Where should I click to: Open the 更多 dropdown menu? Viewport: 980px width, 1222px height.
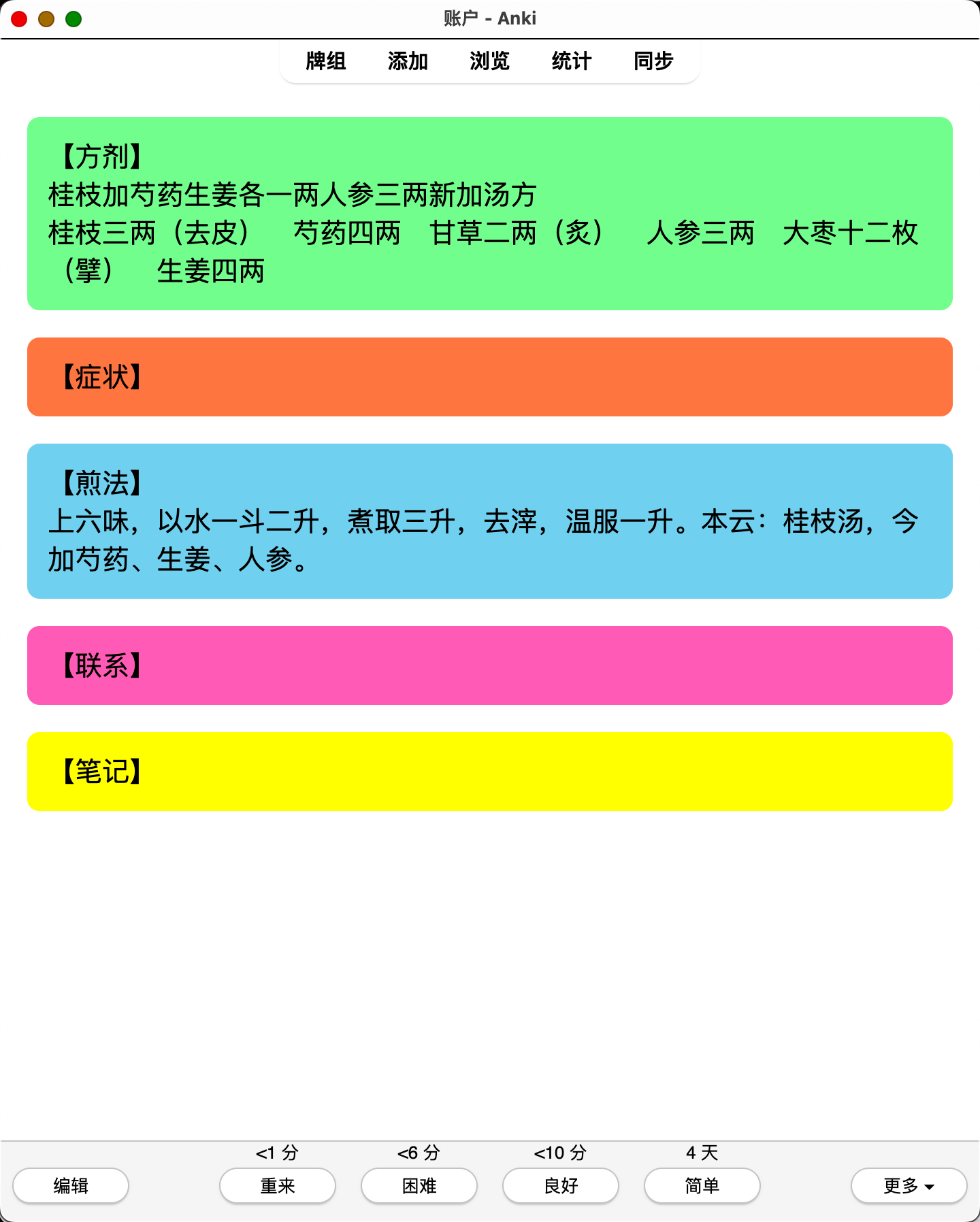pos(909,1186)
